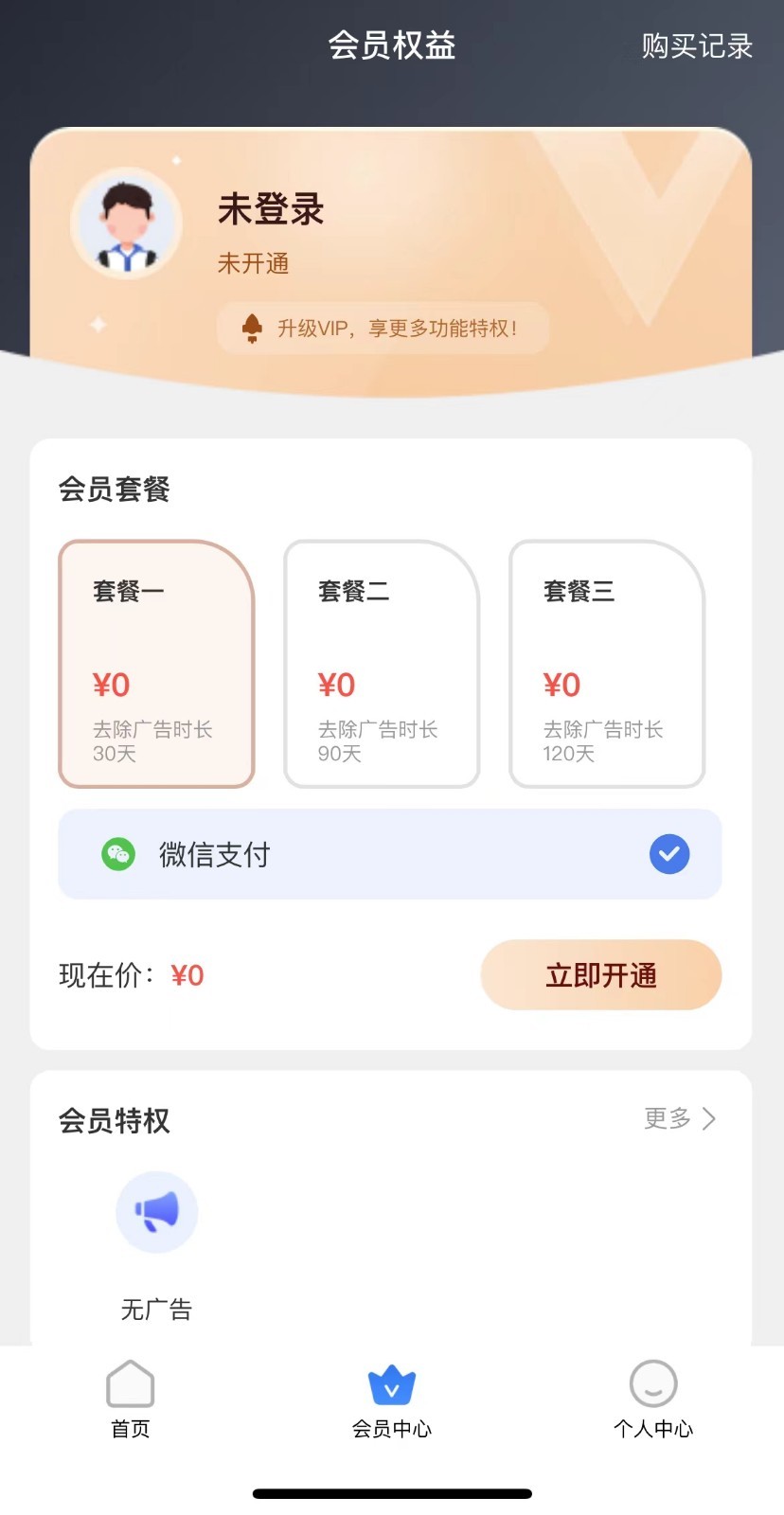The image size is (784, 1515).
Task: Tap 未登录 to log in
Action: tap(270, 209)
